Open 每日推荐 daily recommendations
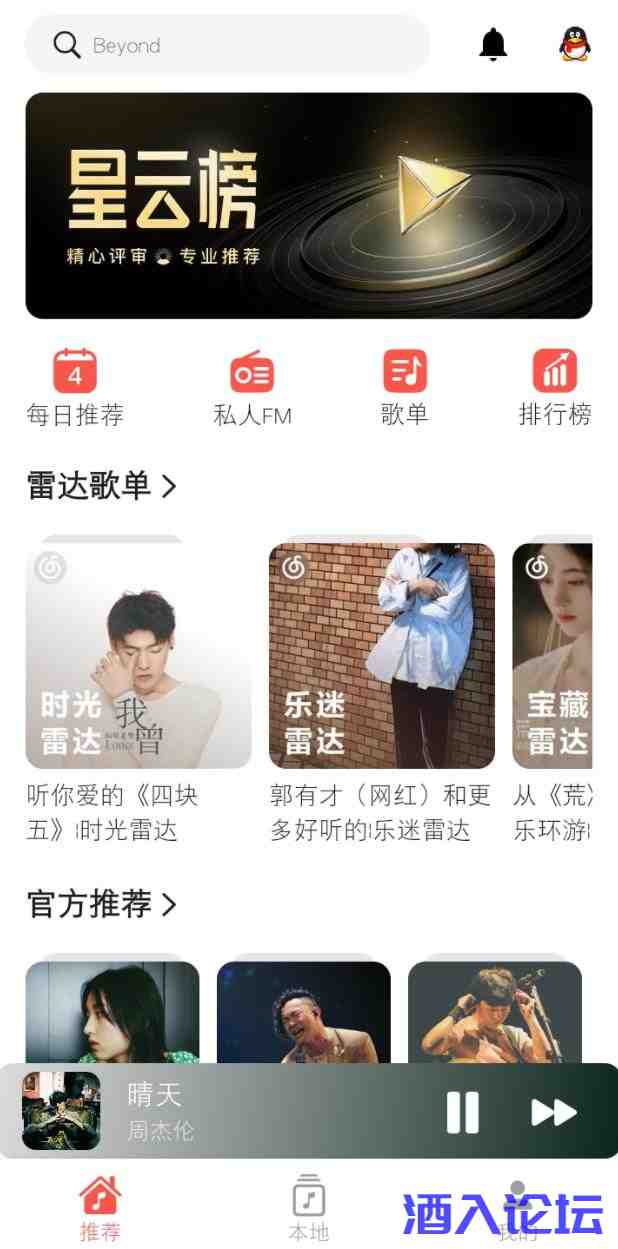The width and height of the screenshot is (618, 1249). [x=75, y=387]
